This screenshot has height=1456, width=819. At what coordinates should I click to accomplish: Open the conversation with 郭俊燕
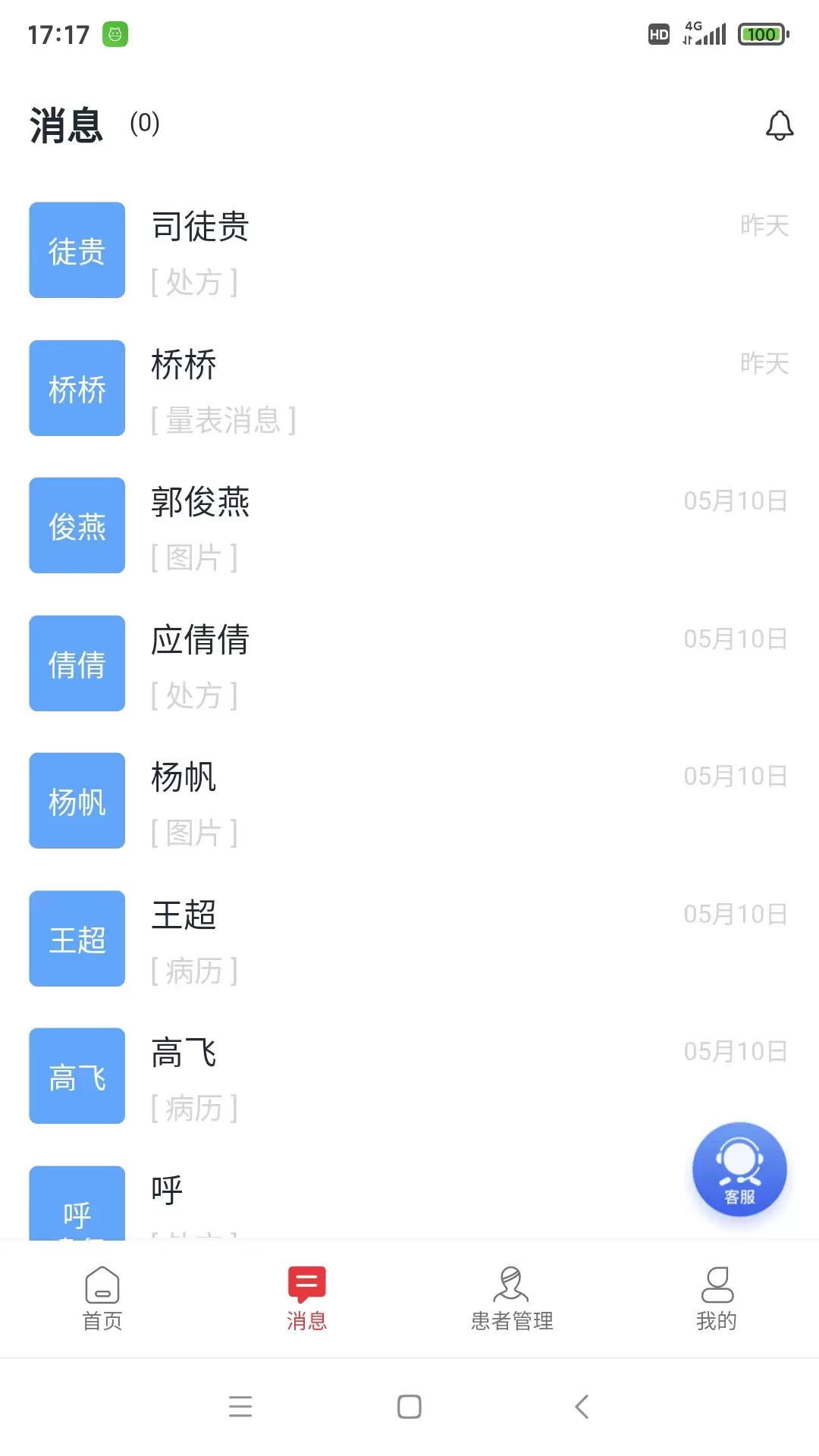[x=409, y=526]
